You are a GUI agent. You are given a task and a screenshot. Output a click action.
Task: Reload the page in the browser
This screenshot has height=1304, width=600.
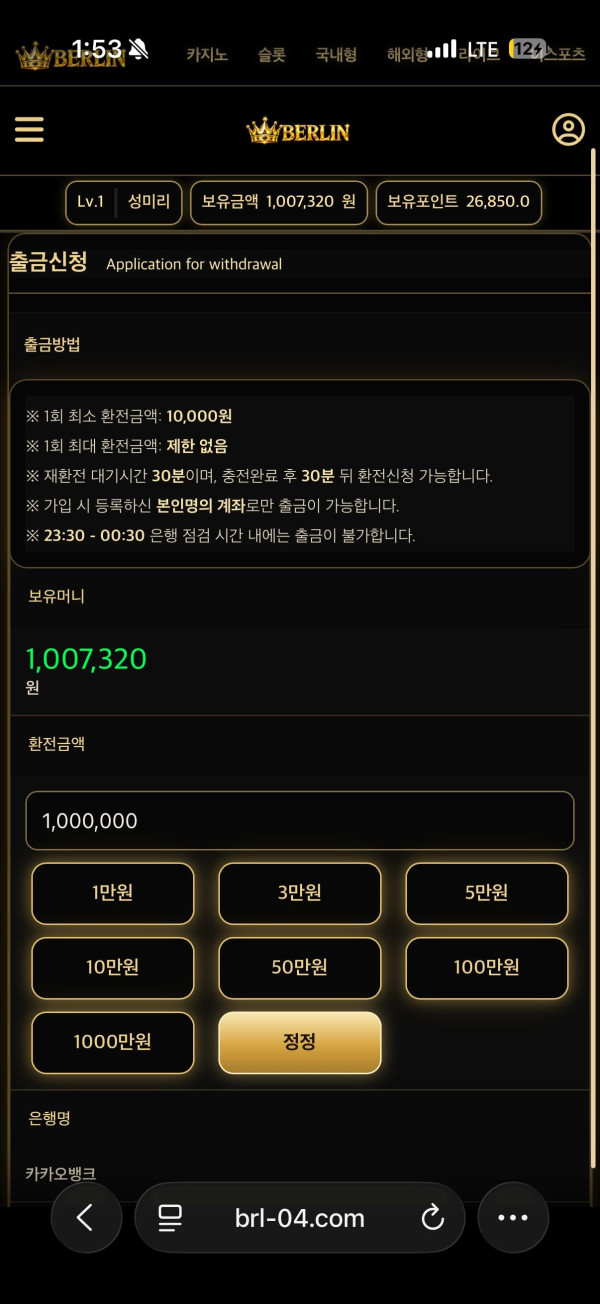(x=432, y=1218)
